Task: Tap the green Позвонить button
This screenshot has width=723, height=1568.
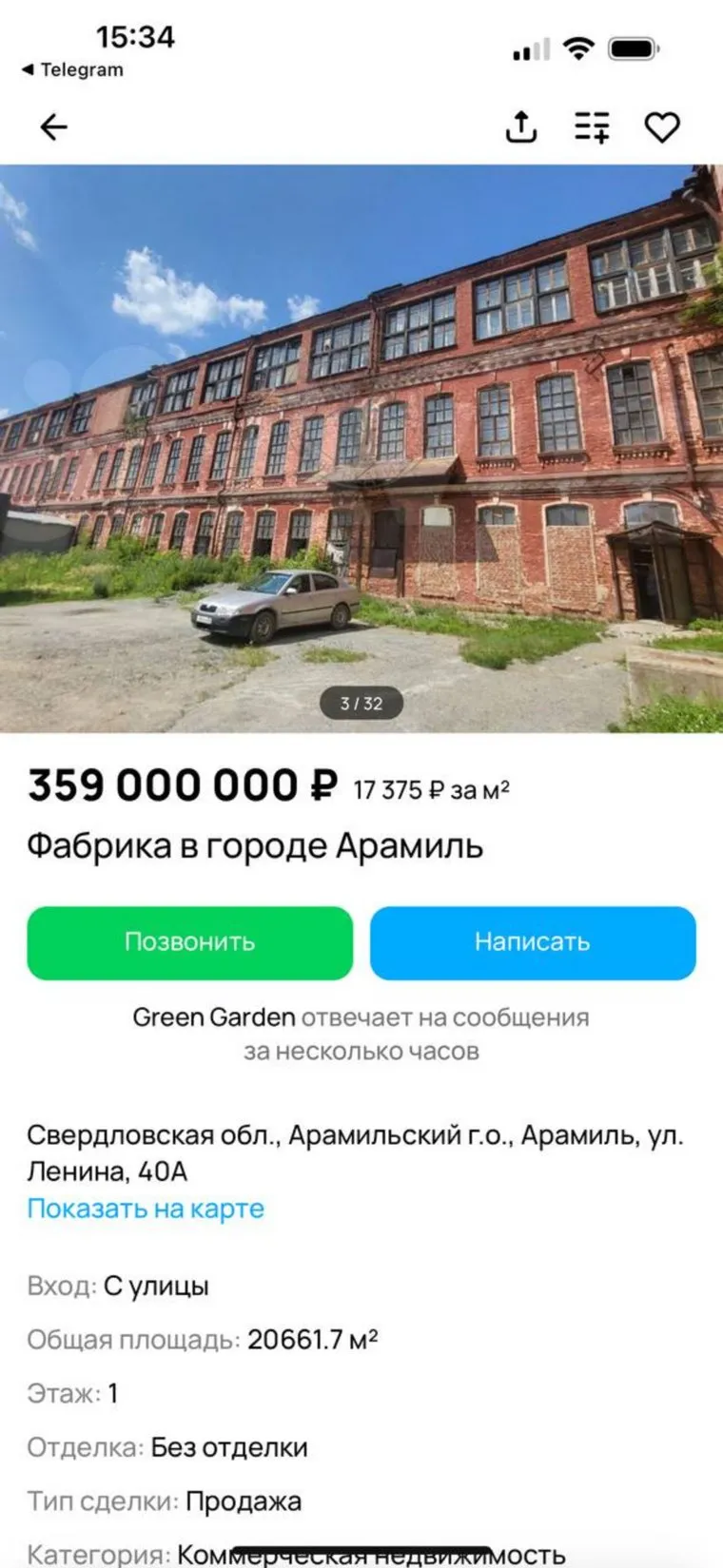Action: pyautogui.click(x=189, y=942)
